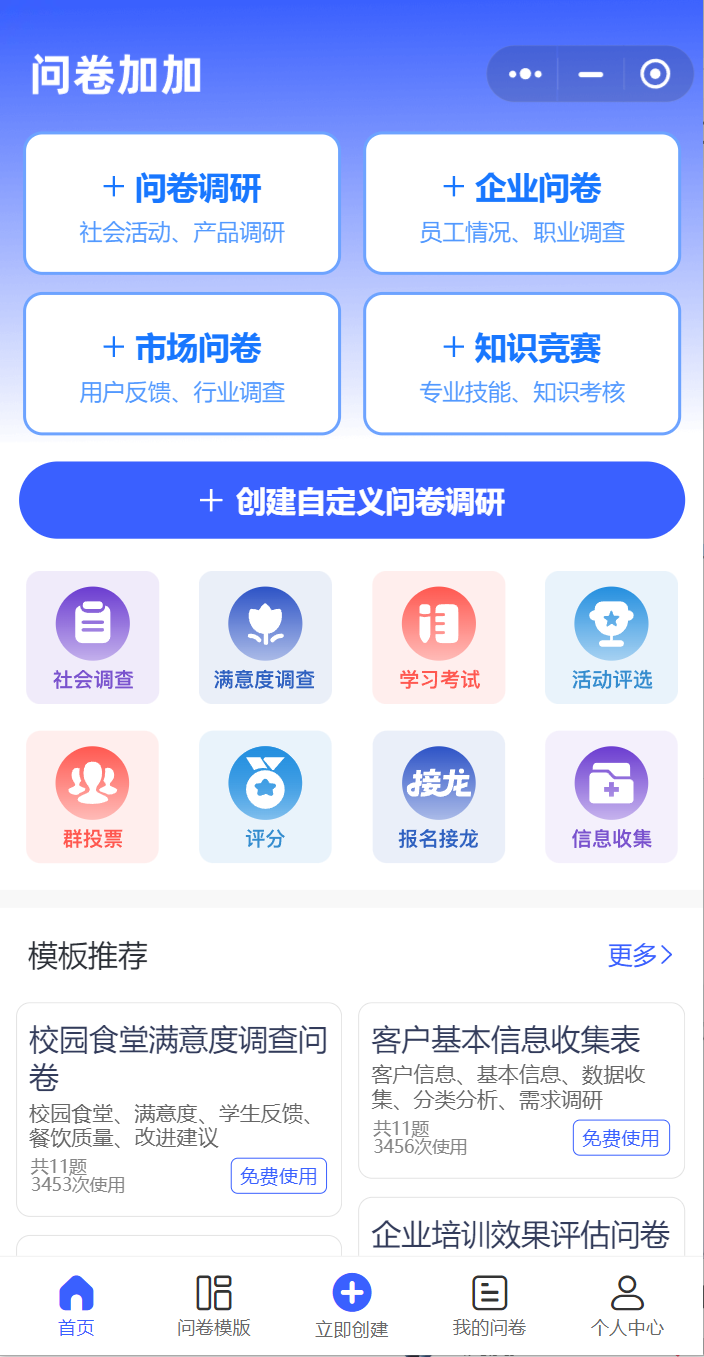The image size is (704, 1357).
Task: Create a 企业问卷 survey
Action: [x=522, y=204]
